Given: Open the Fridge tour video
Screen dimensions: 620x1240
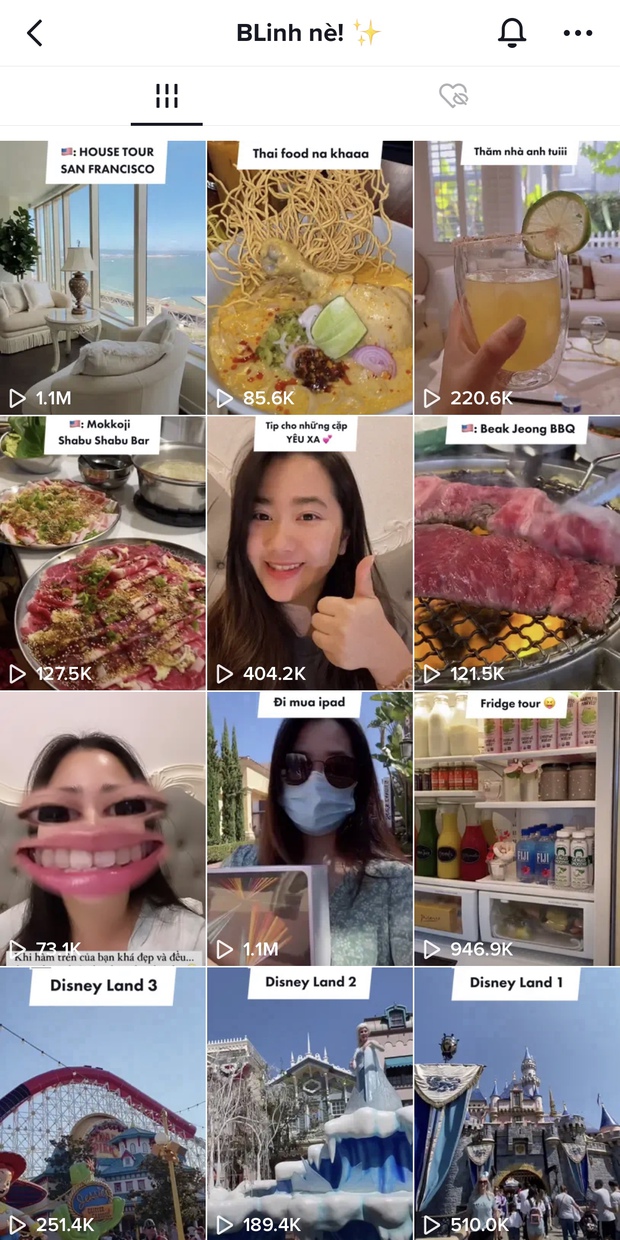Looking at the screenshot, I should click(x=517, y=828).
